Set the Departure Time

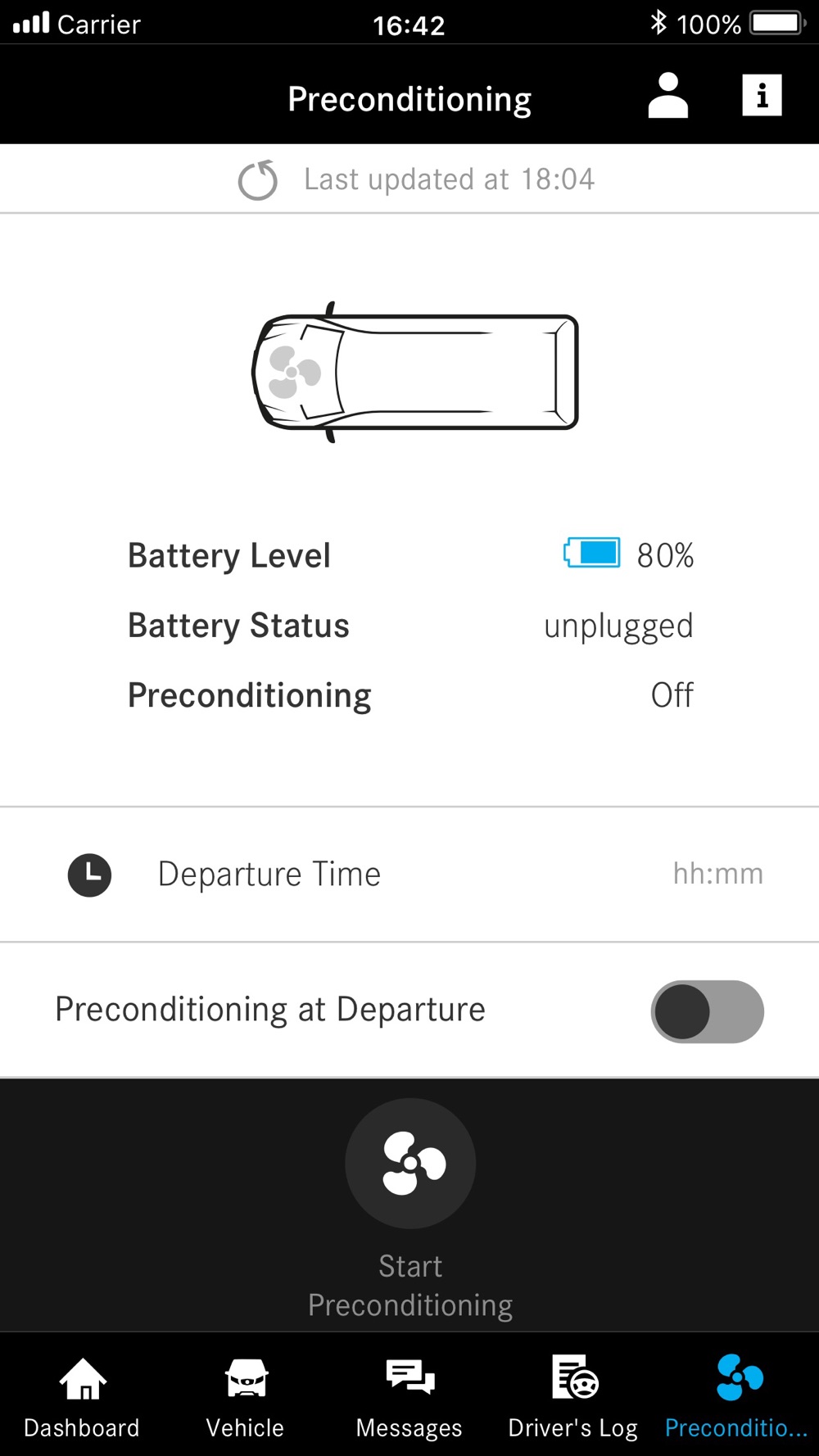point(409,875)
